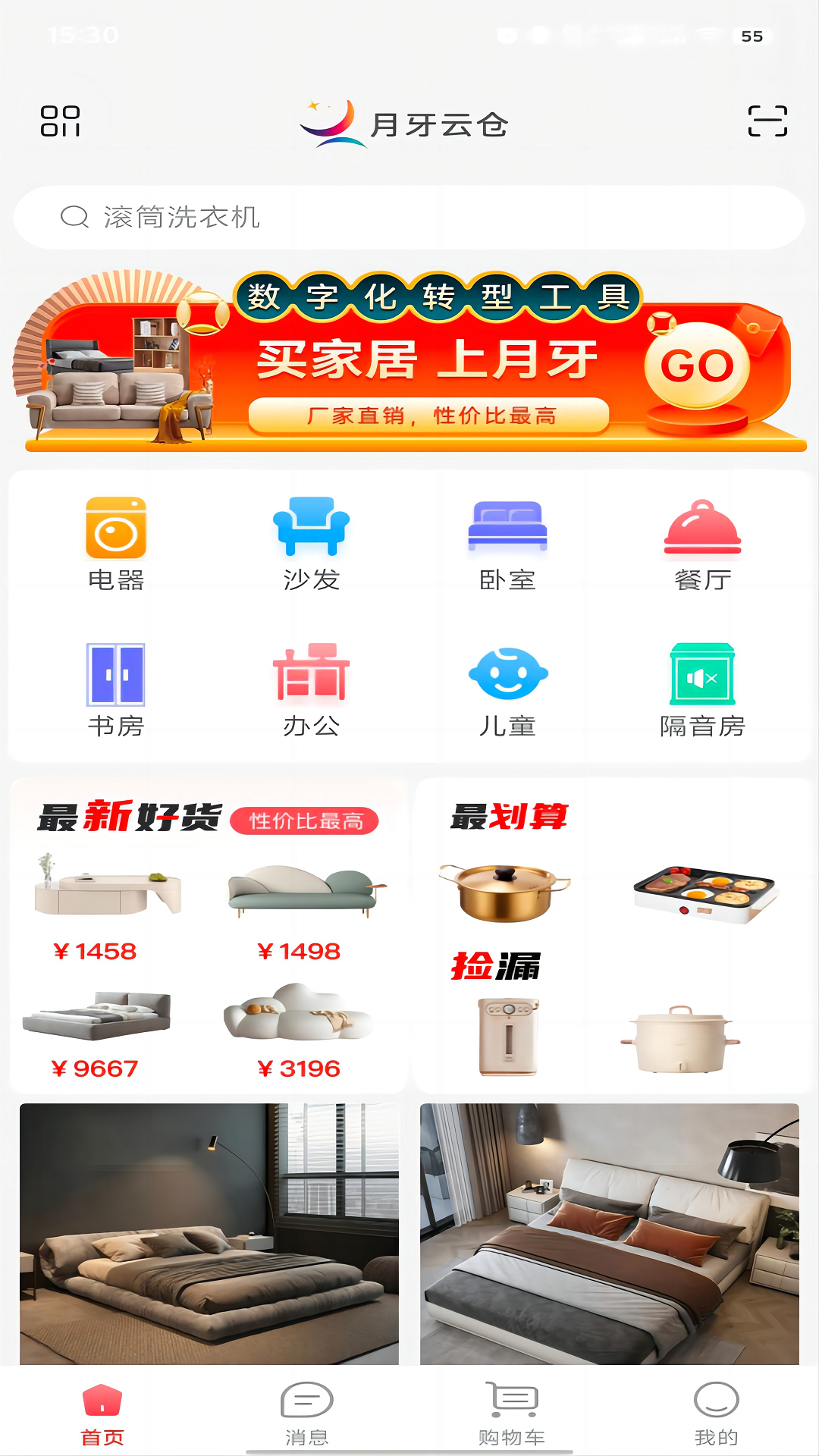Tap the search bar for 滚筒洗衣机
This screenshot has width=819, height=1456.
(x=409, y=218)
